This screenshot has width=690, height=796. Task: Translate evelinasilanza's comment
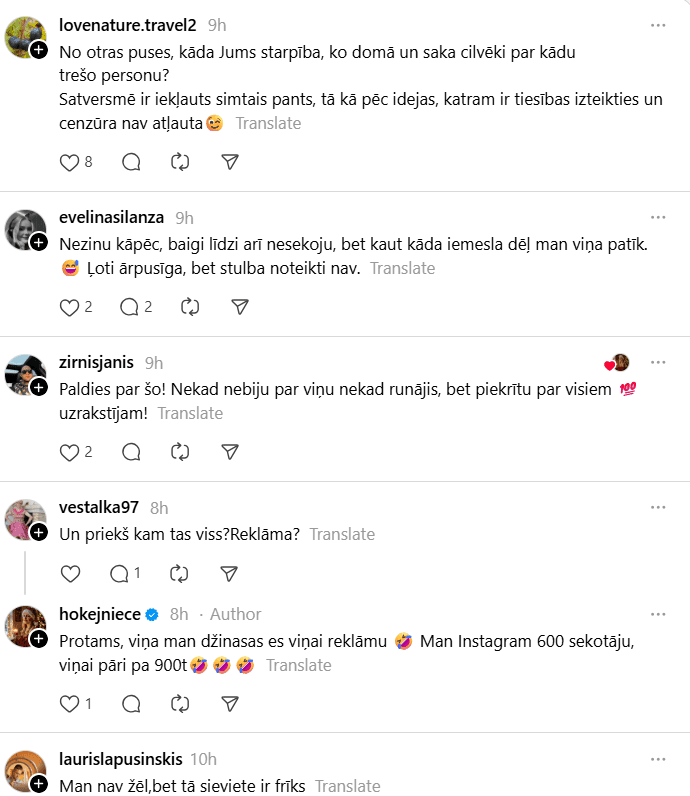click(x=403, y=268)
